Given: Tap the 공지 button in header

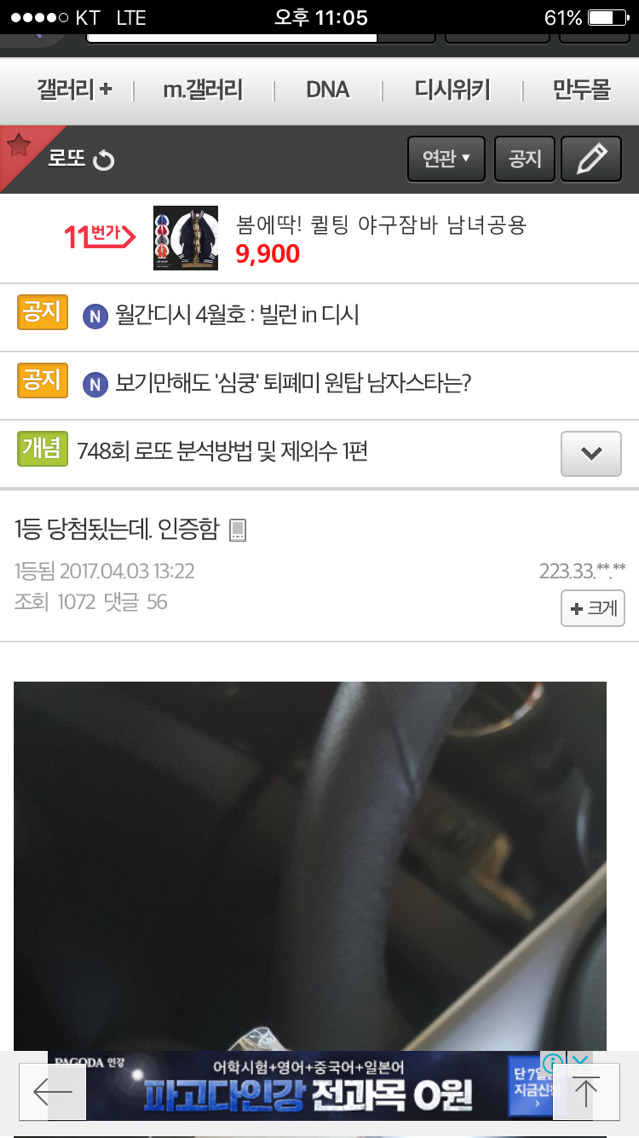Looking at the screenshot, I should 524,158.
